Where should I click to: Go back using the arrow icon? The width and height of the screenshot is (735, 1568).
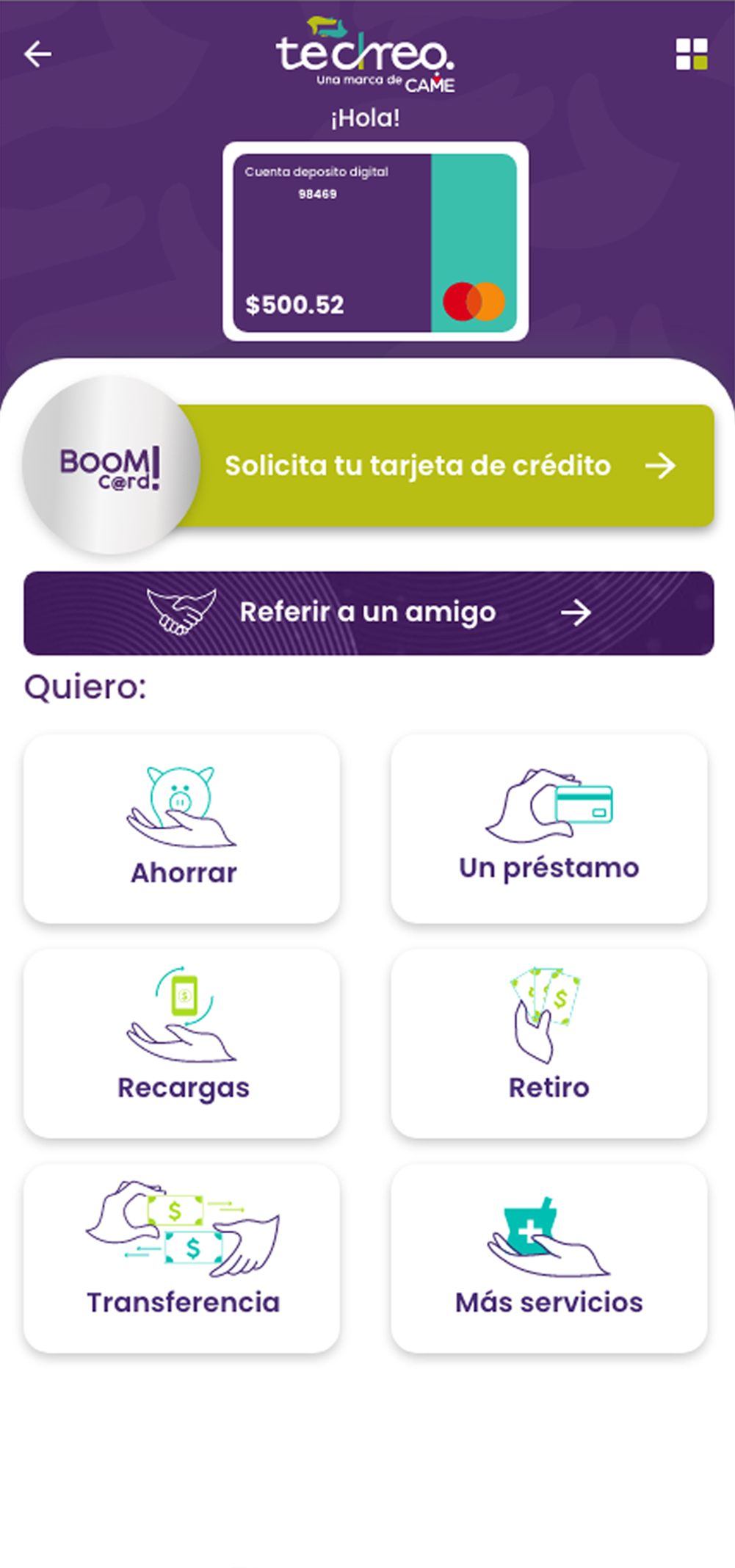[37, 54]
